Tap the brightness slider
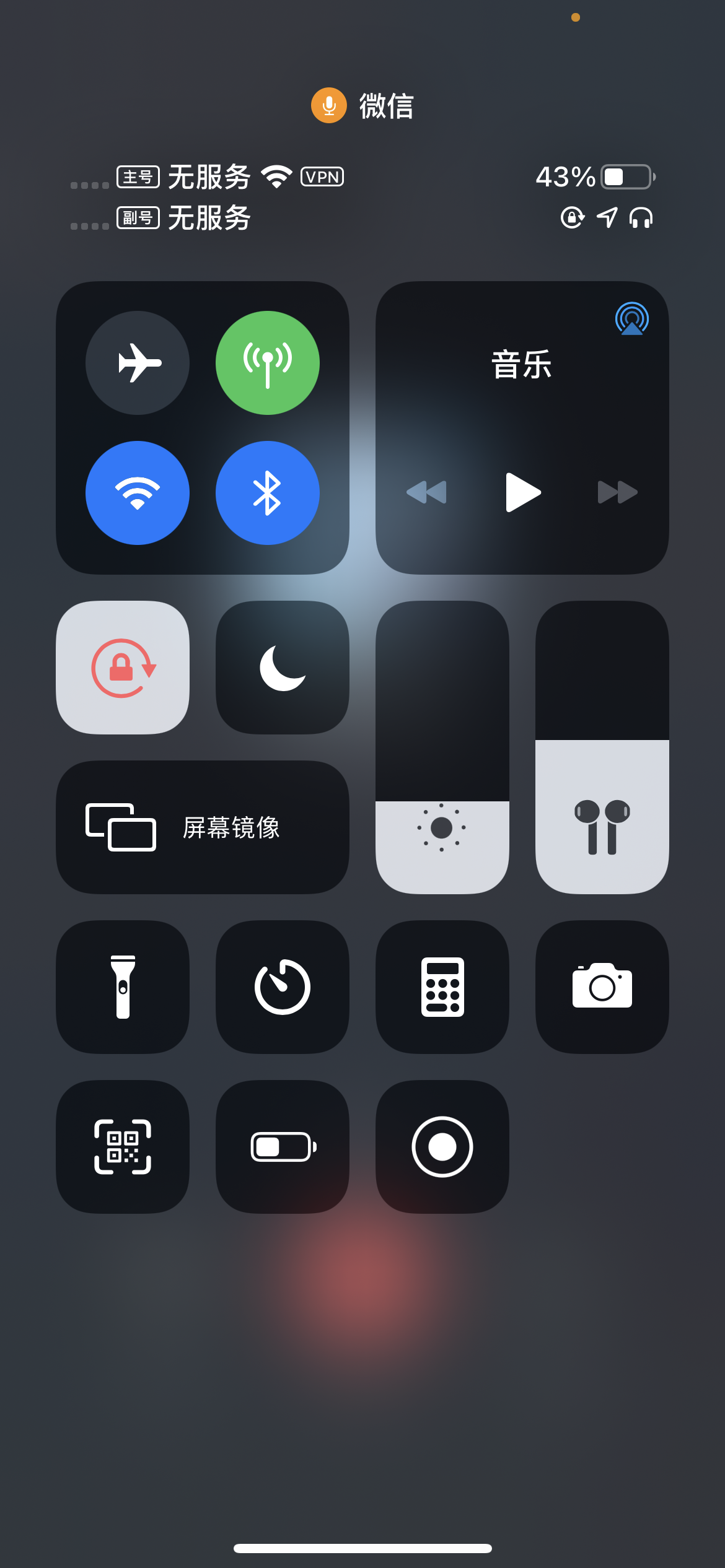The image size is (725, 1568). (442, 747)
